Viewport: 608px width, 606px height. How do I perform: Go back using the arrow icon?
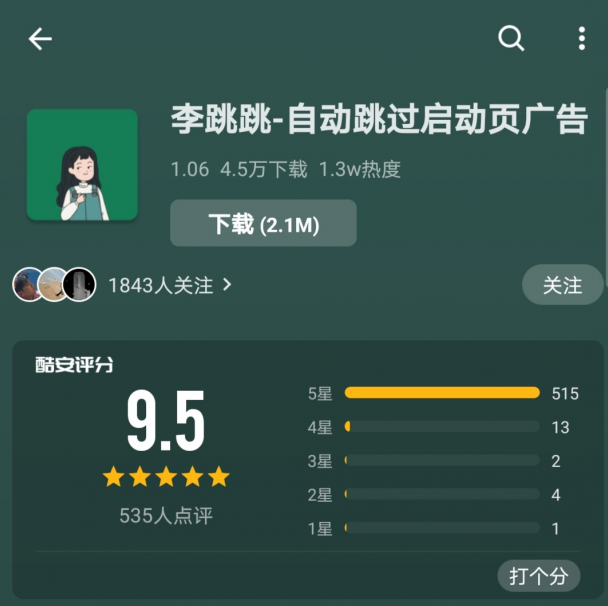click(40, 39)
